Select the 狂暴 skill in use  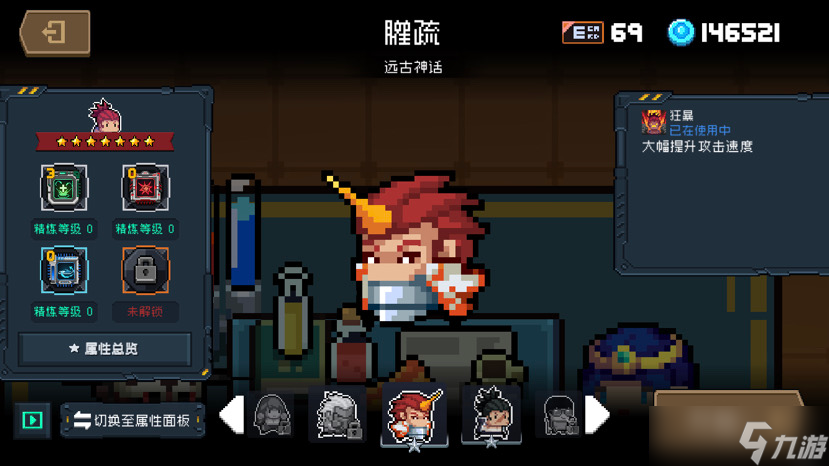pos(654,123)
